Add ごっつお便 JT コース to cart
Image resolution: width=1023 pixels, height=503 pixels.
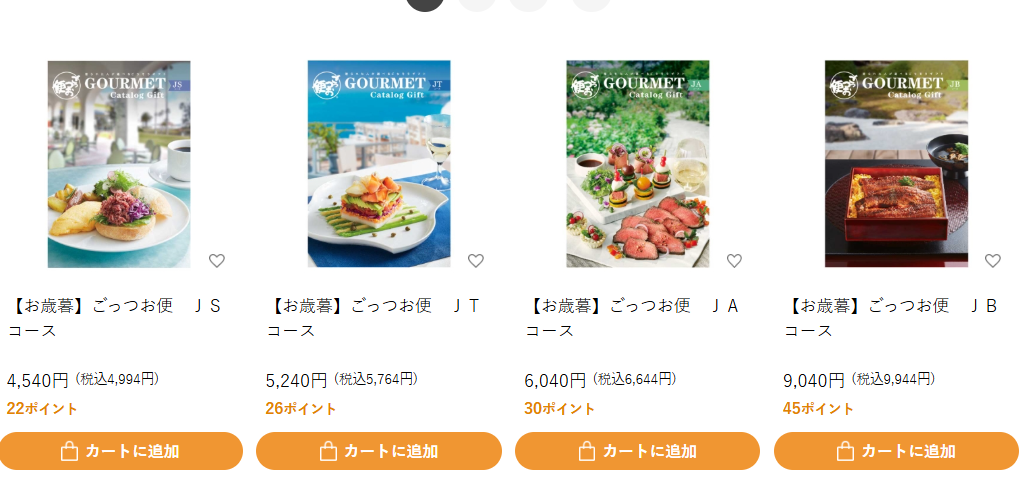point(379,451)
